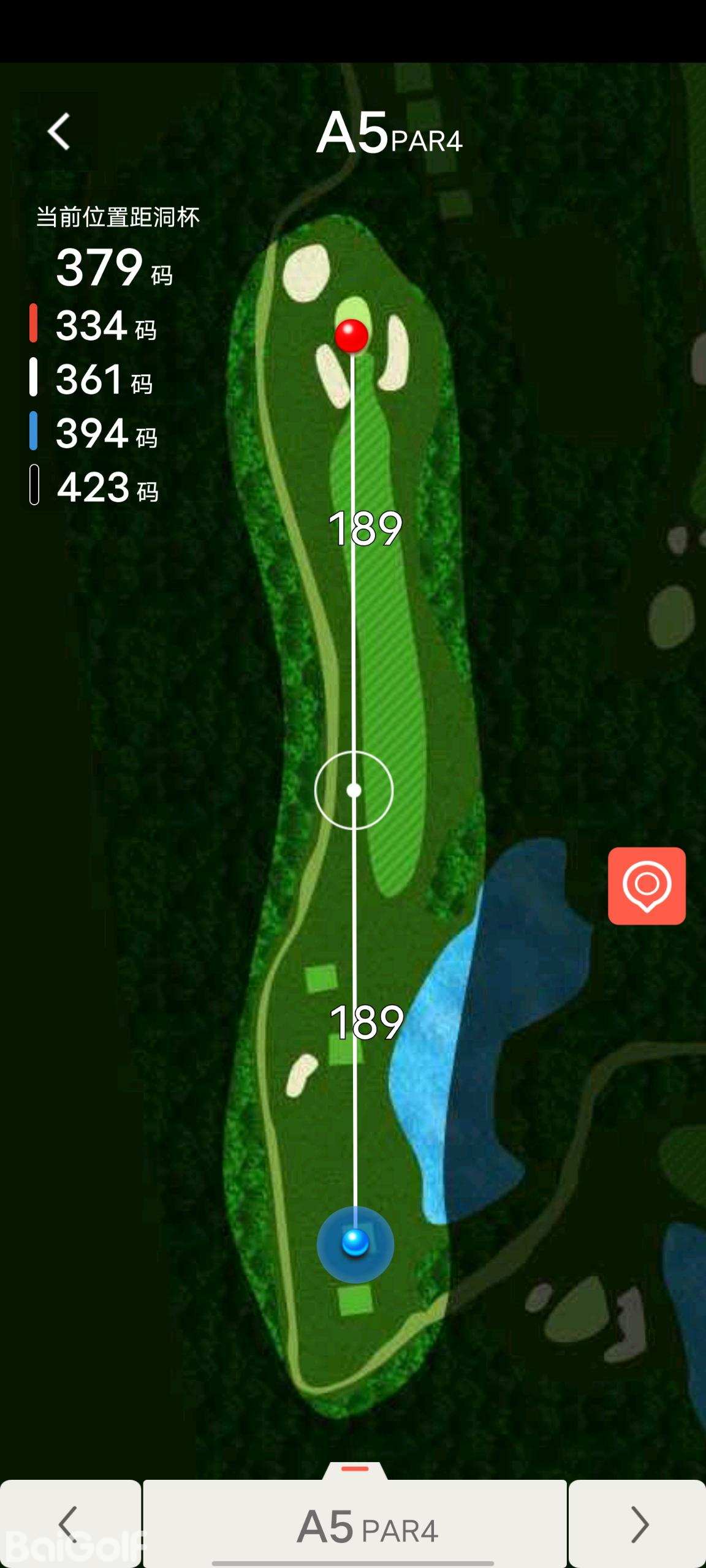Viewport: 706px width, 1568px height.
Task: Tap the red location pin button
Action: tap(647, 886)
